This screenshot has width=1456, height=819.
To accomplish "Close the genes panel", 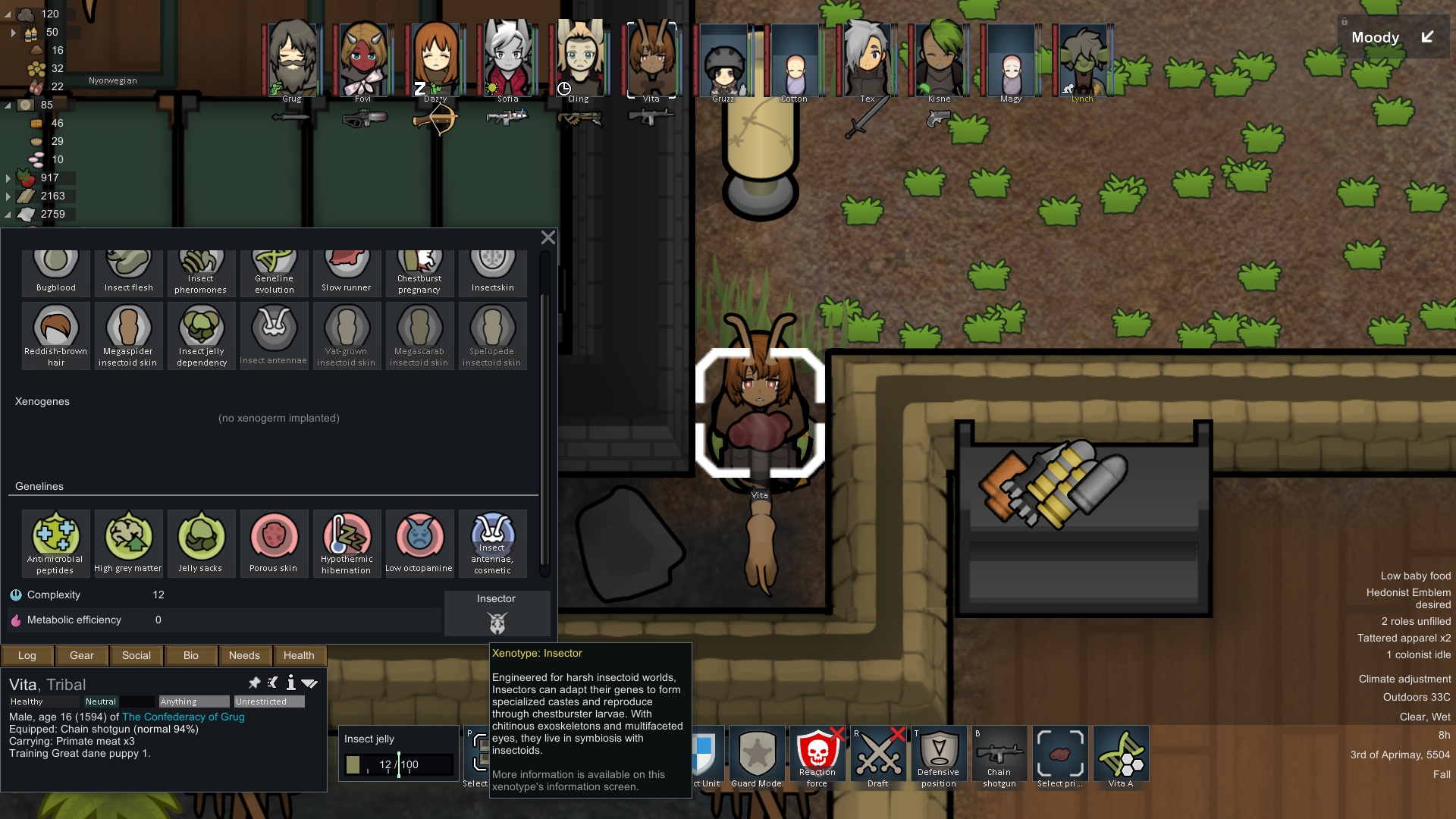I will (548, 237).
